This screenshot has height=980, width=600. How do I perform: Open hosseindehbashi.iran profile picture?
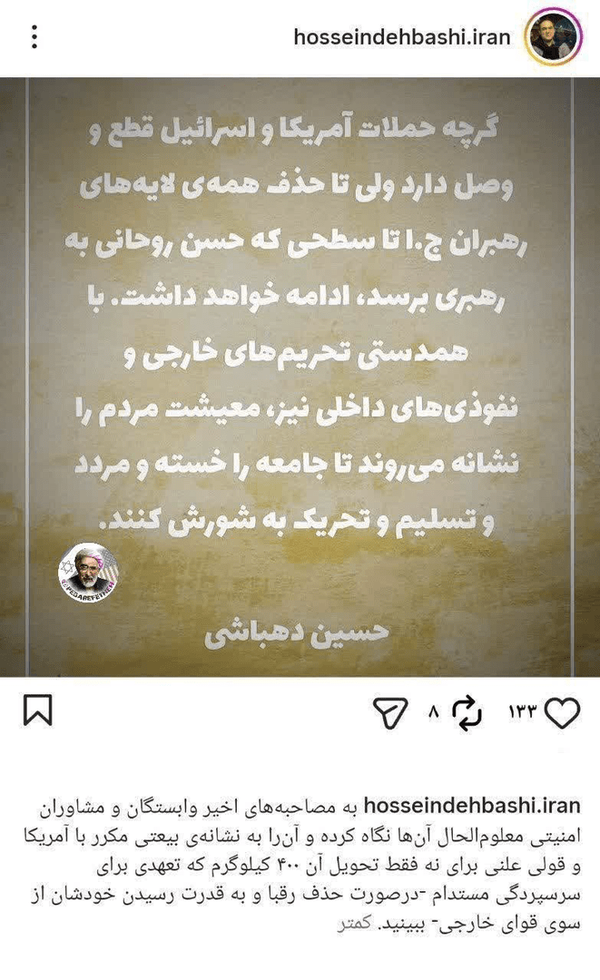click(554, 37)
